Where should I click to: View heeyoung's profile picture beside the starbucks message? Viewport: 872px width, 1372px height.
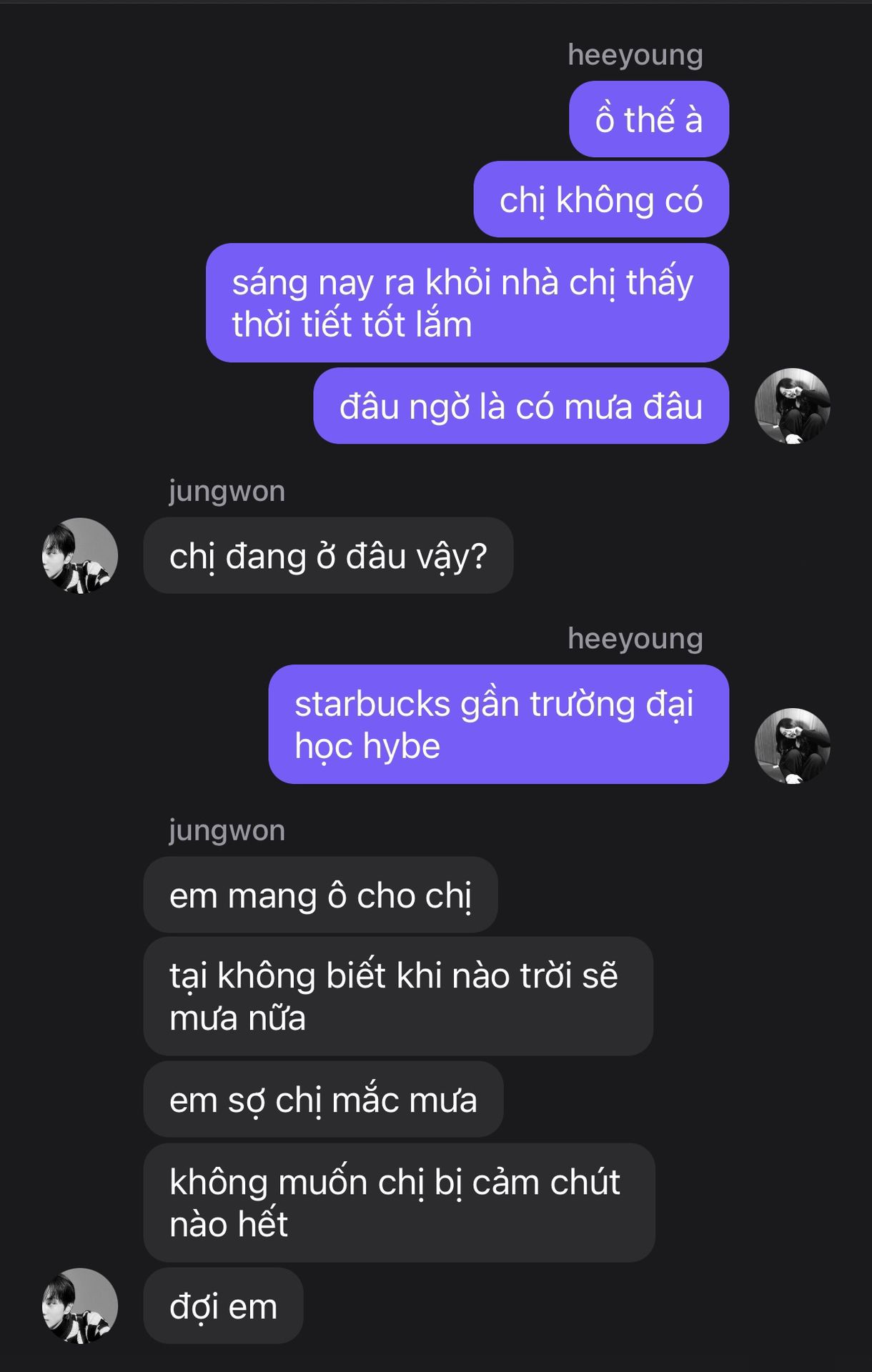click(x=792, y=746)
